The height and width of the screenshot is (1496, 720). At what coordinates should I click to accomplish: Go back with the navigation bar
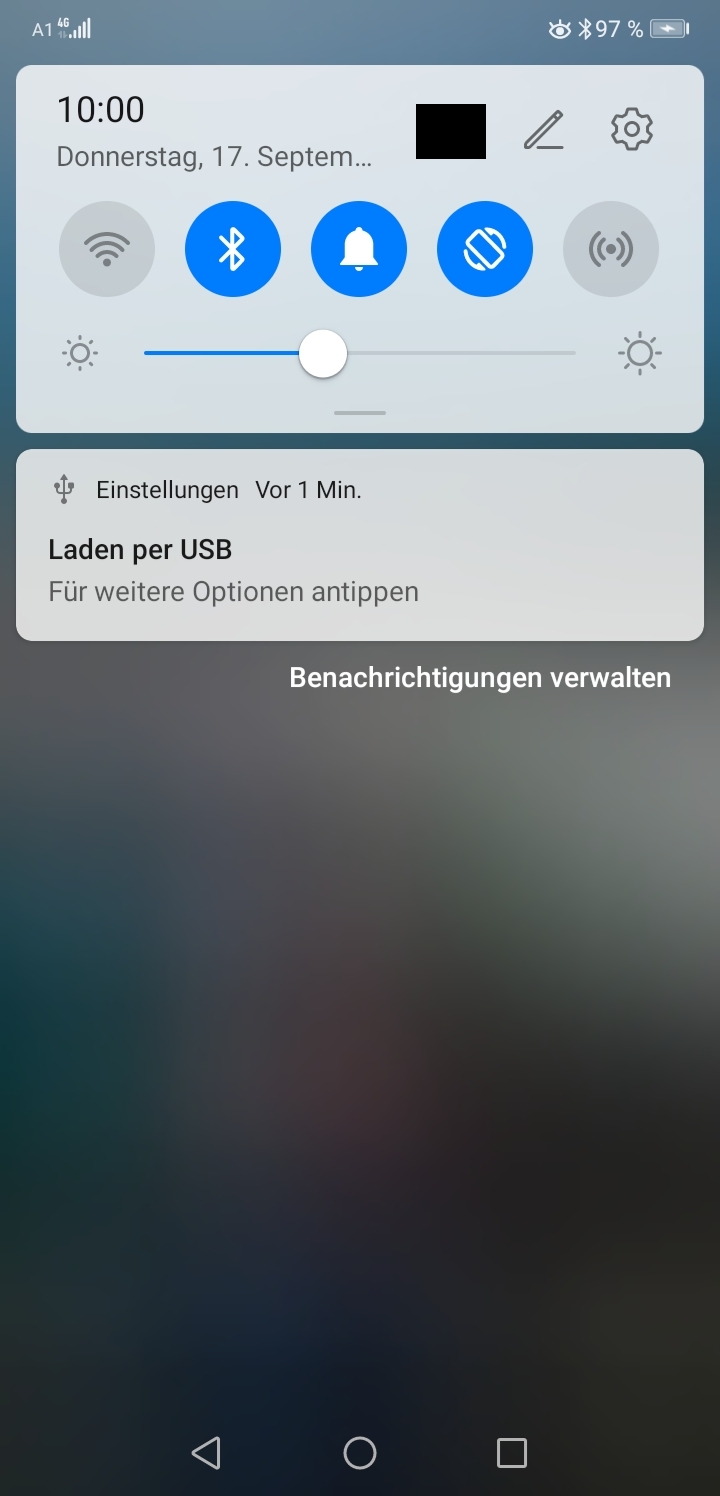(206, 1452)
